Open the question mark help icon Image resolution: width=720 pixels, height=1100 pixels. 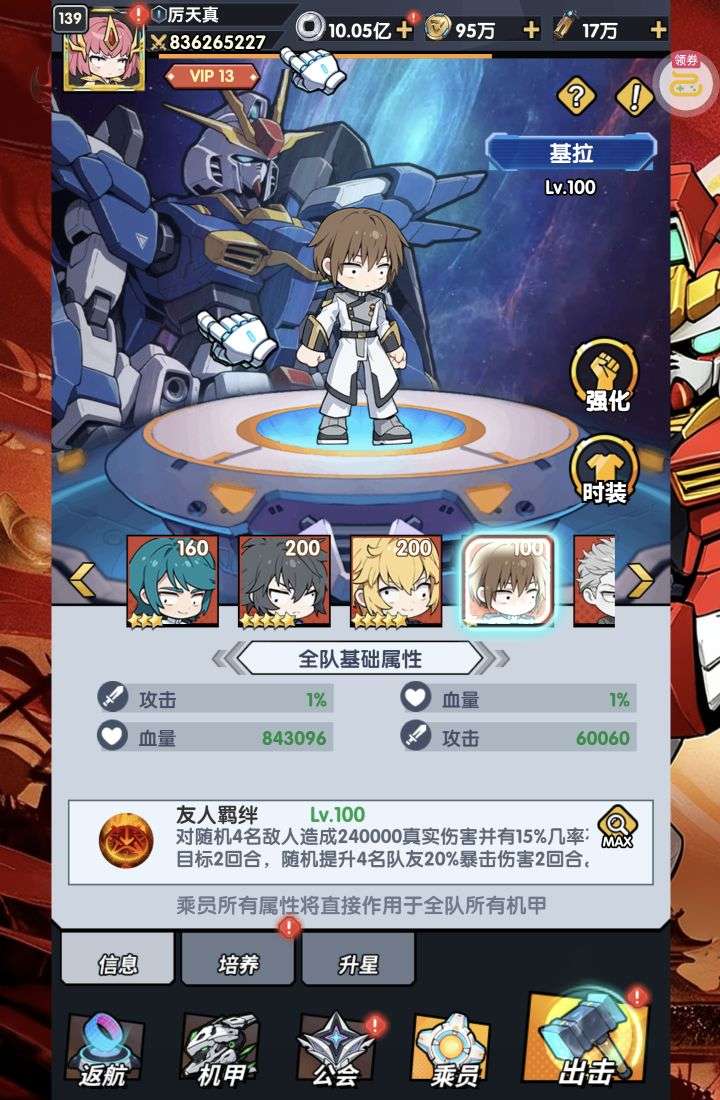click(x=576, y=97)
